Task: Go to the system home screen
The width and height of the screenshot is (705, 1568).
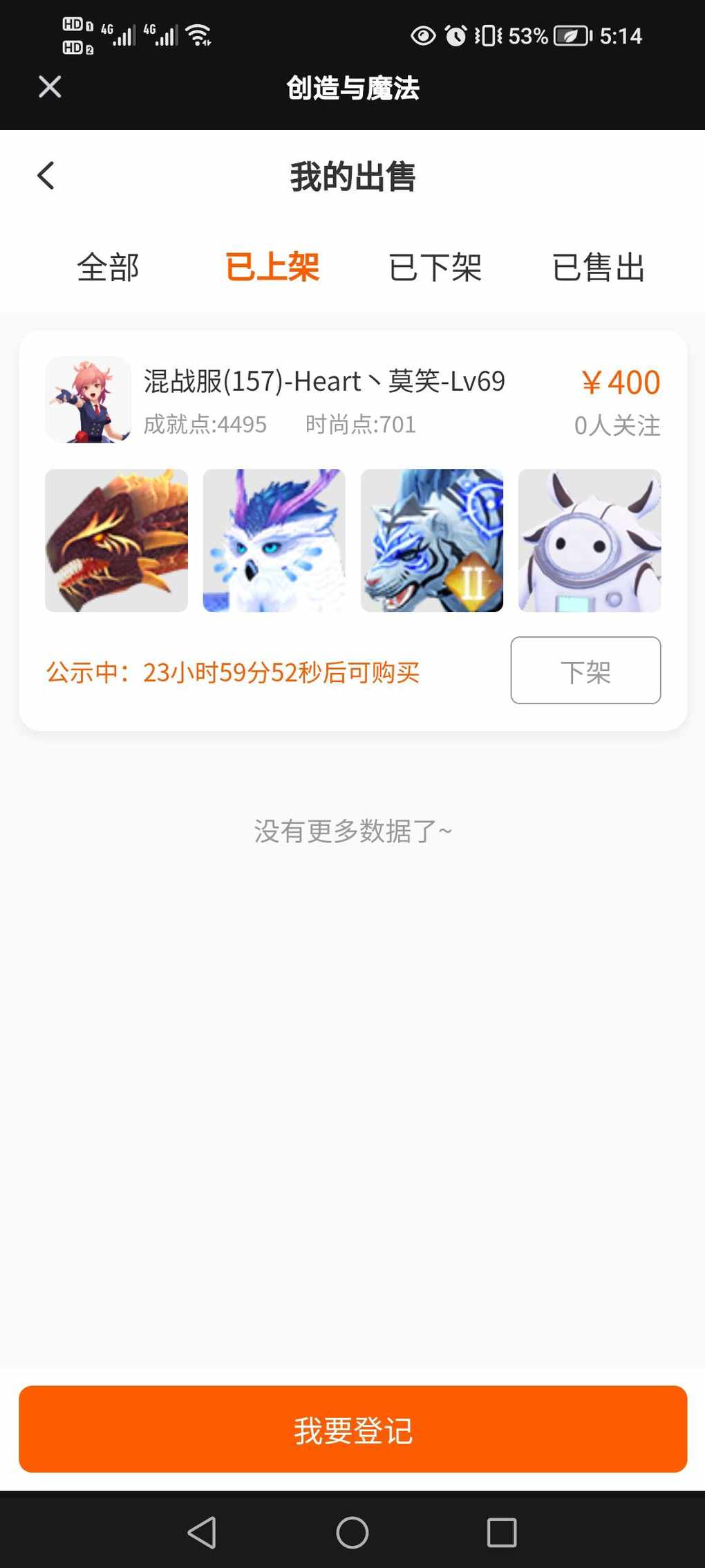Action: 352,1533
